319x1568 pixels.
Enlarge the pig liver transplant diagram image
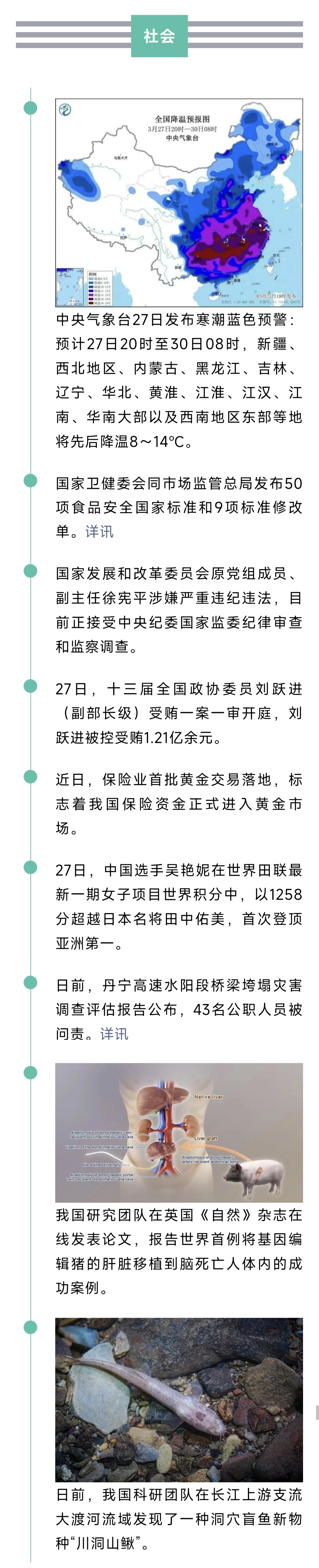click(x=179, y=1133)
